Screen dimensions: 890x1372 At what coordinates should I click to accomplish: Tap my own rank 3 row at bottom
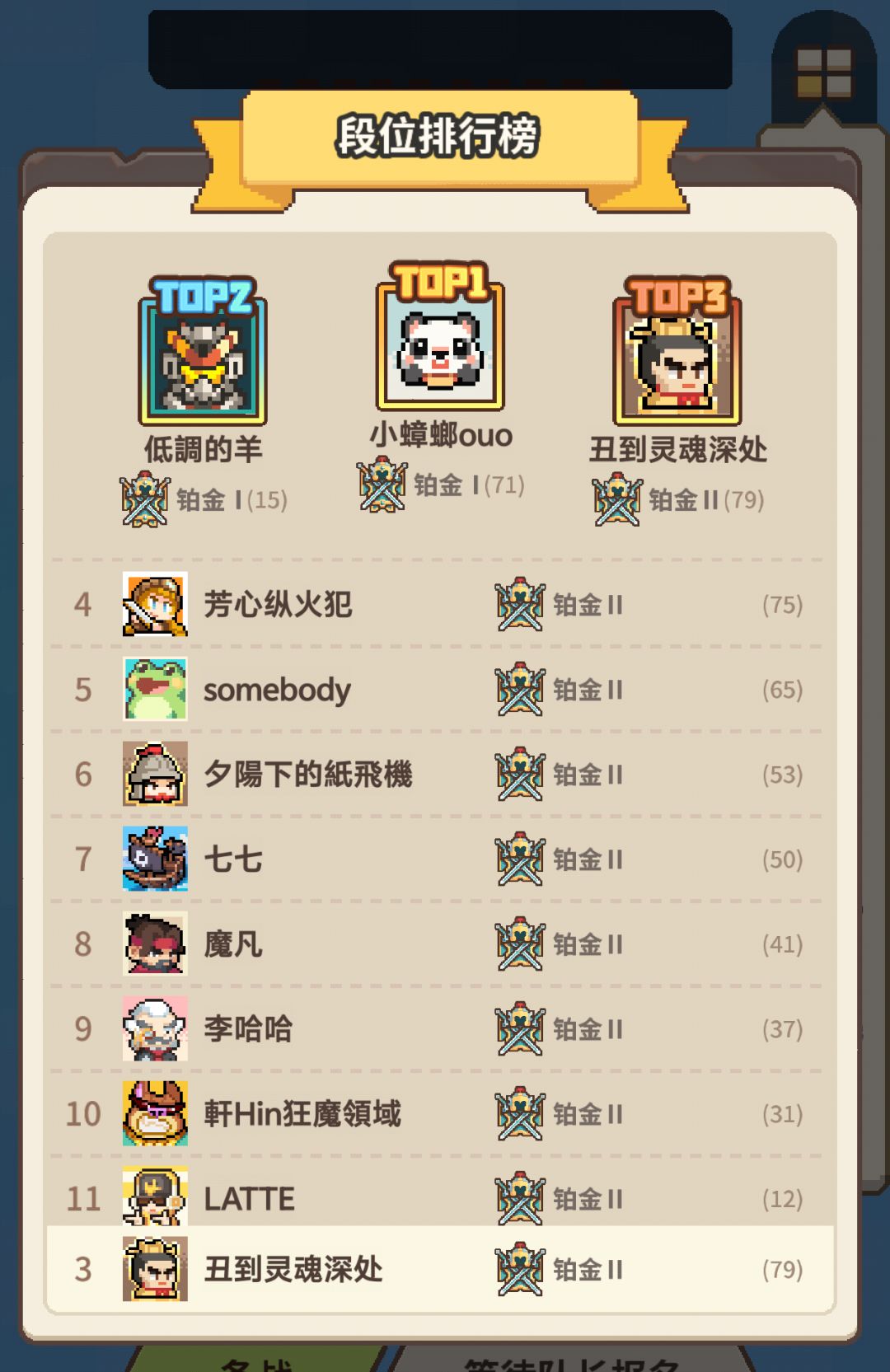pyautogui.click(x=440, y=1269)
